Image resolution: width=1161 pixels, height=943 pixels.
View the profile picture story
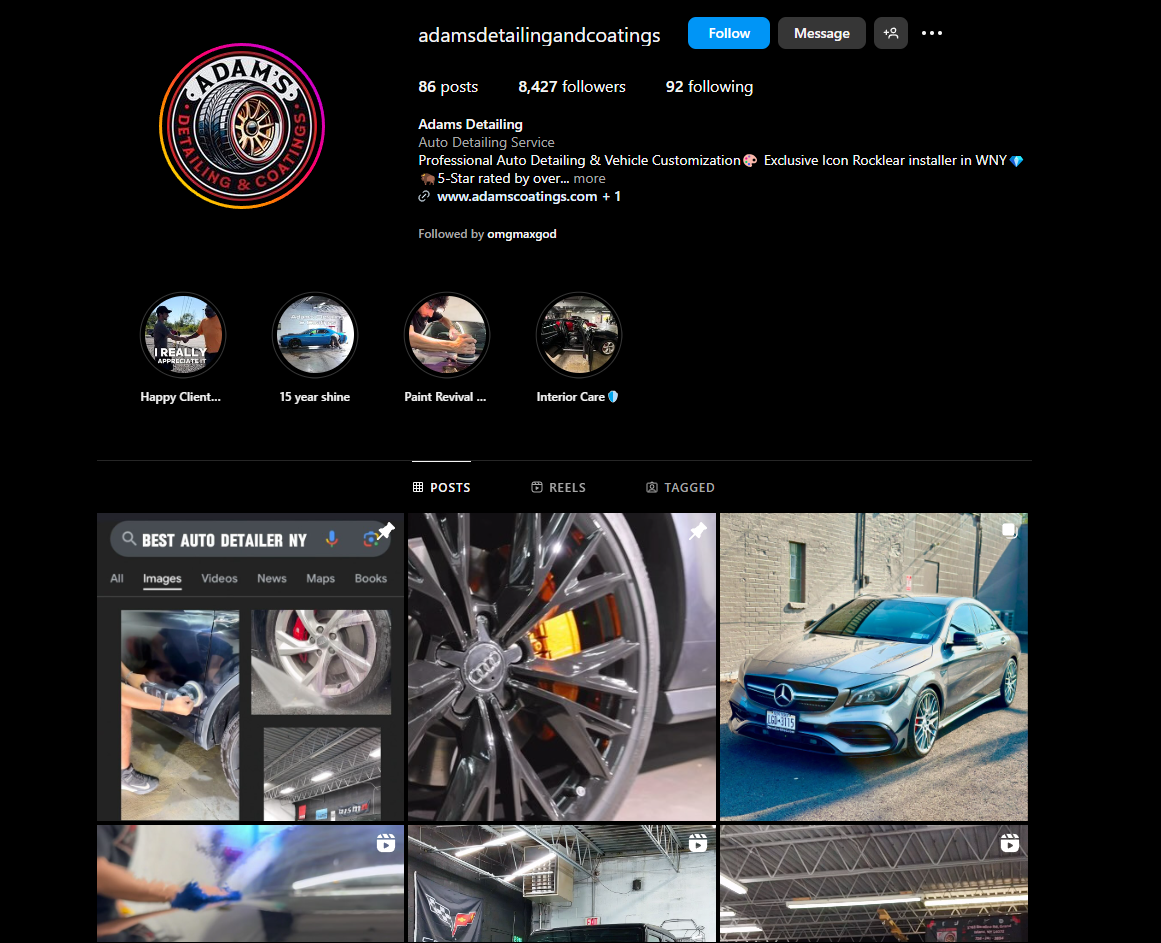[242, 126]
